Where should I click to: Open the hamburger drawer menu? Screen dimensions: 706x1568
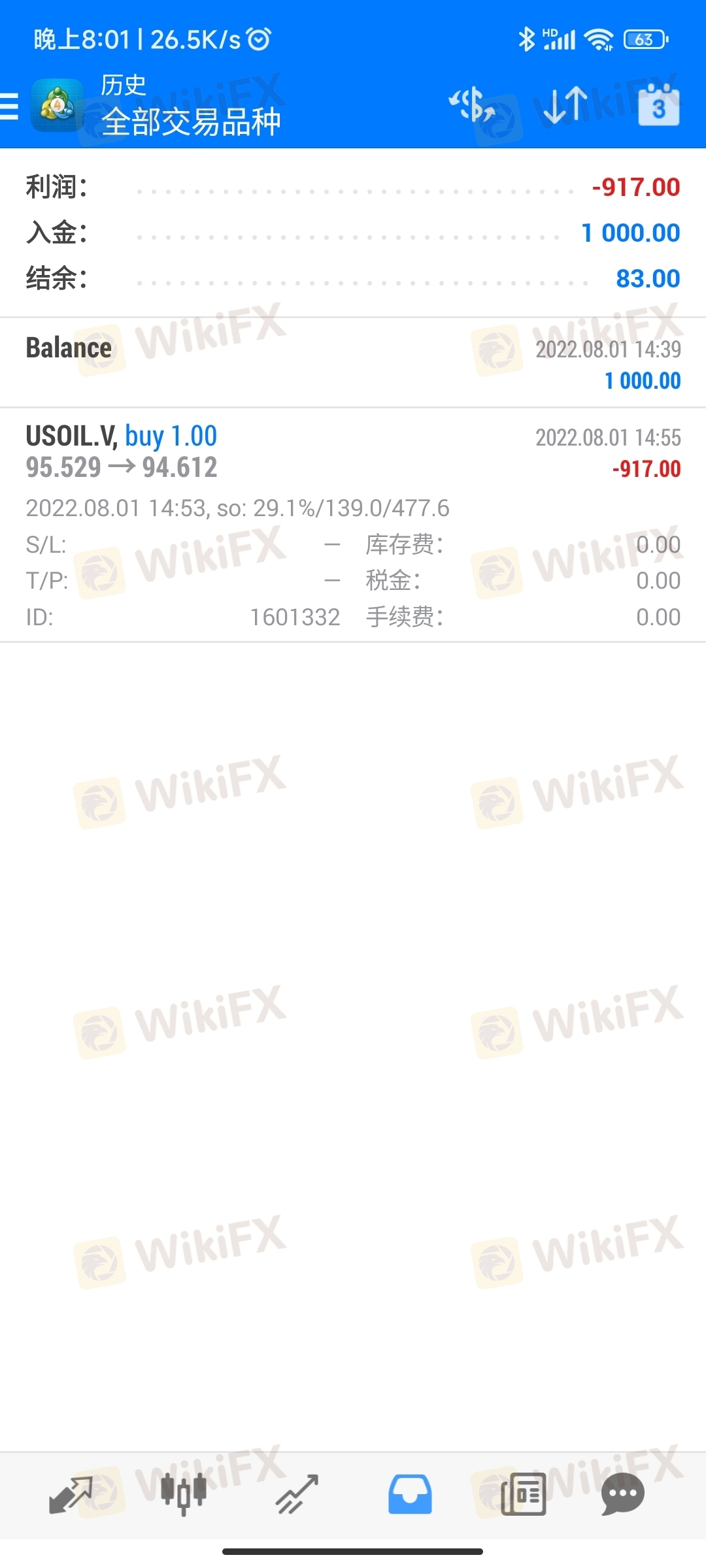pyautogui.click(x=9, y=106)
